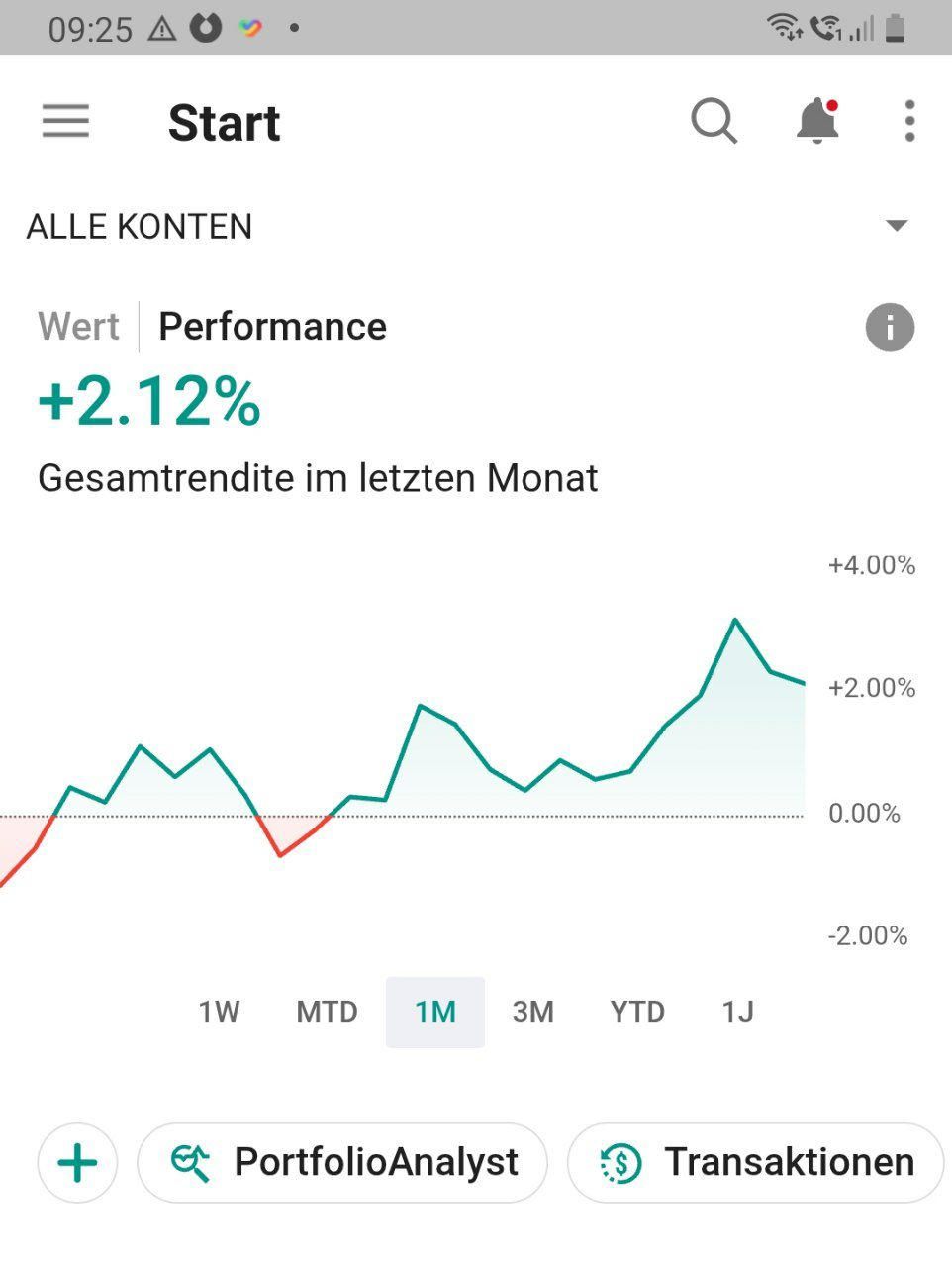
Task: Select the 1W chart range
Action: (x=219, y=1012)
